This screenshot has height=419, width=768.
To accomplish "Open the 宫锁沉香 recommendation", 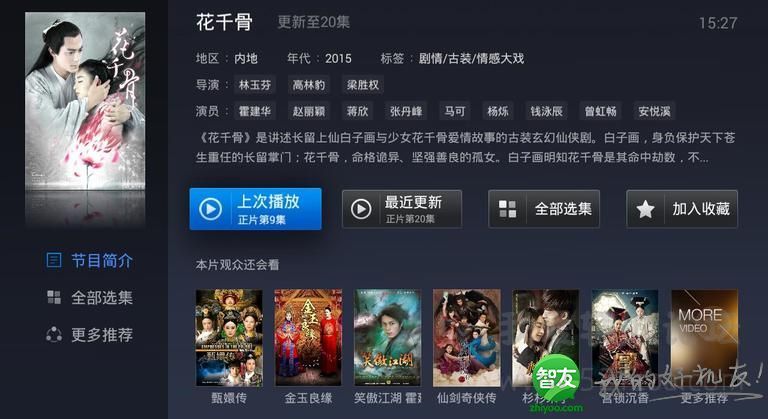I will (625, 338).
